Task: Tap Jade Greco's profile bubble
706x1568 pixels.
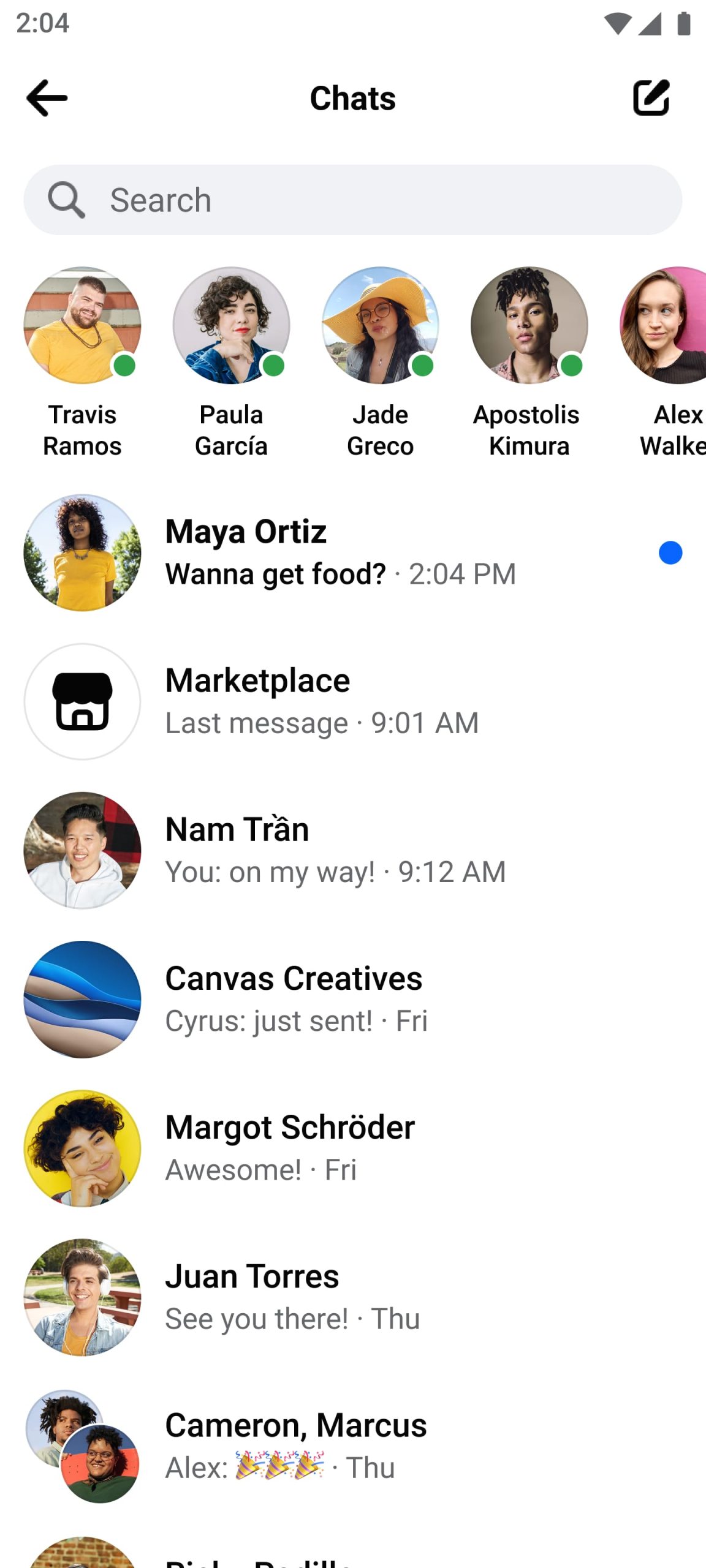Action: point(380,326)
